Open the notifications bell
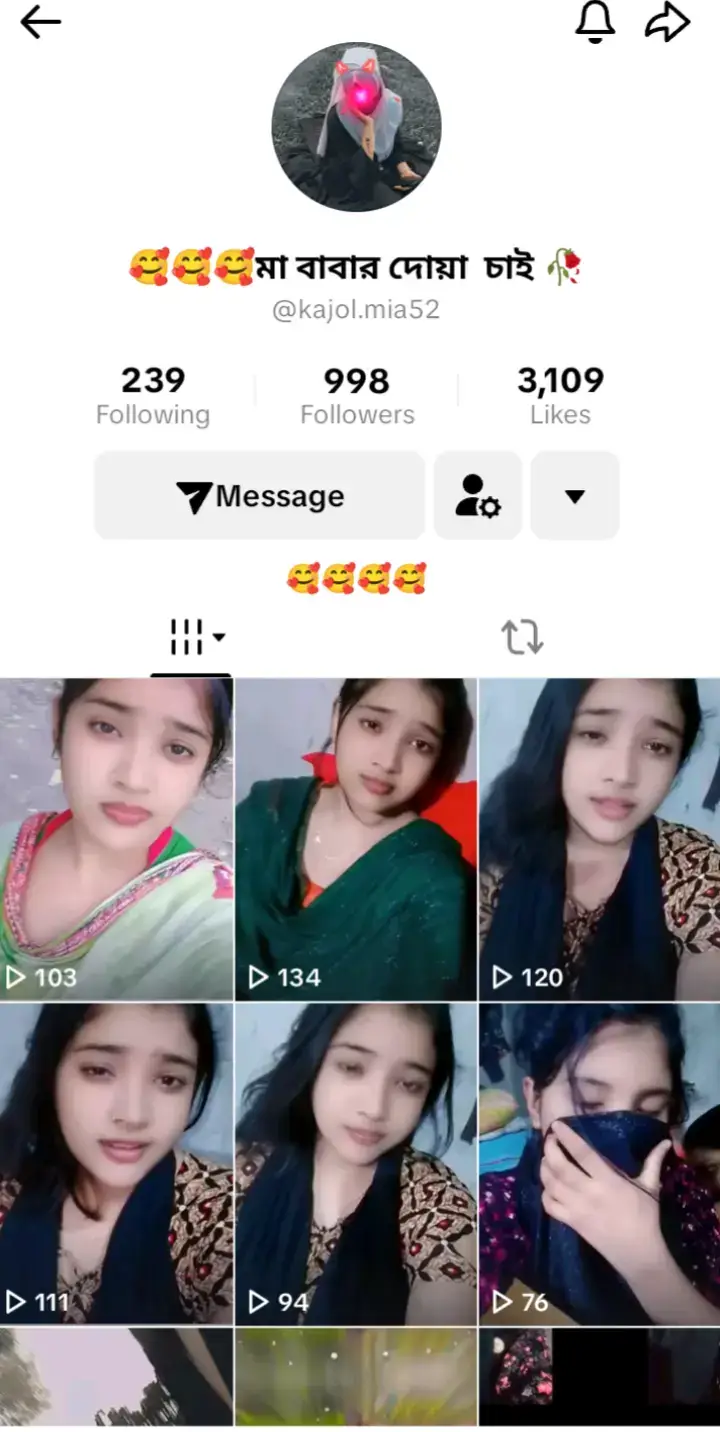The height and width of the screenshot is (1432, 720). tap(594, 22)
